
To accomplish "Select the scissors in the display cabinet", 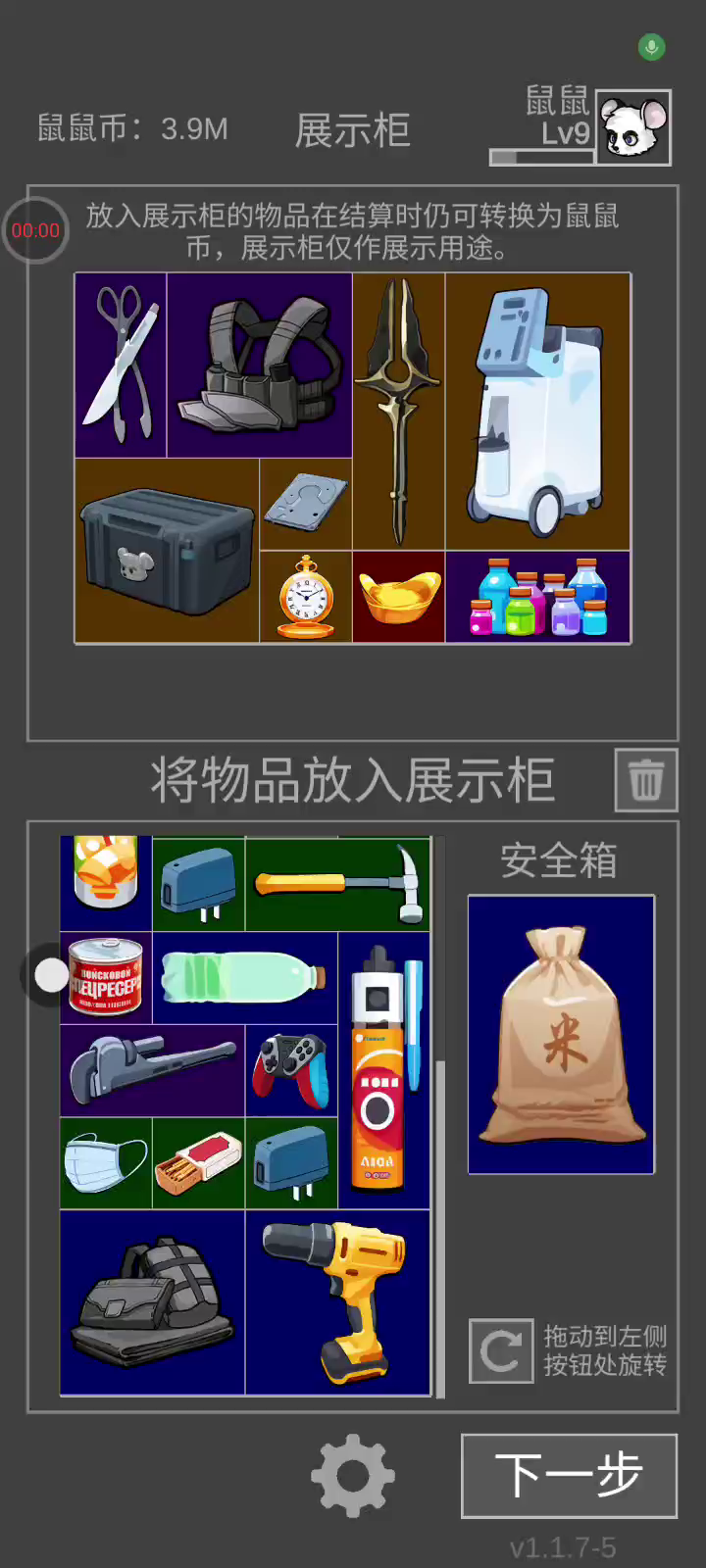I will 121,365.
